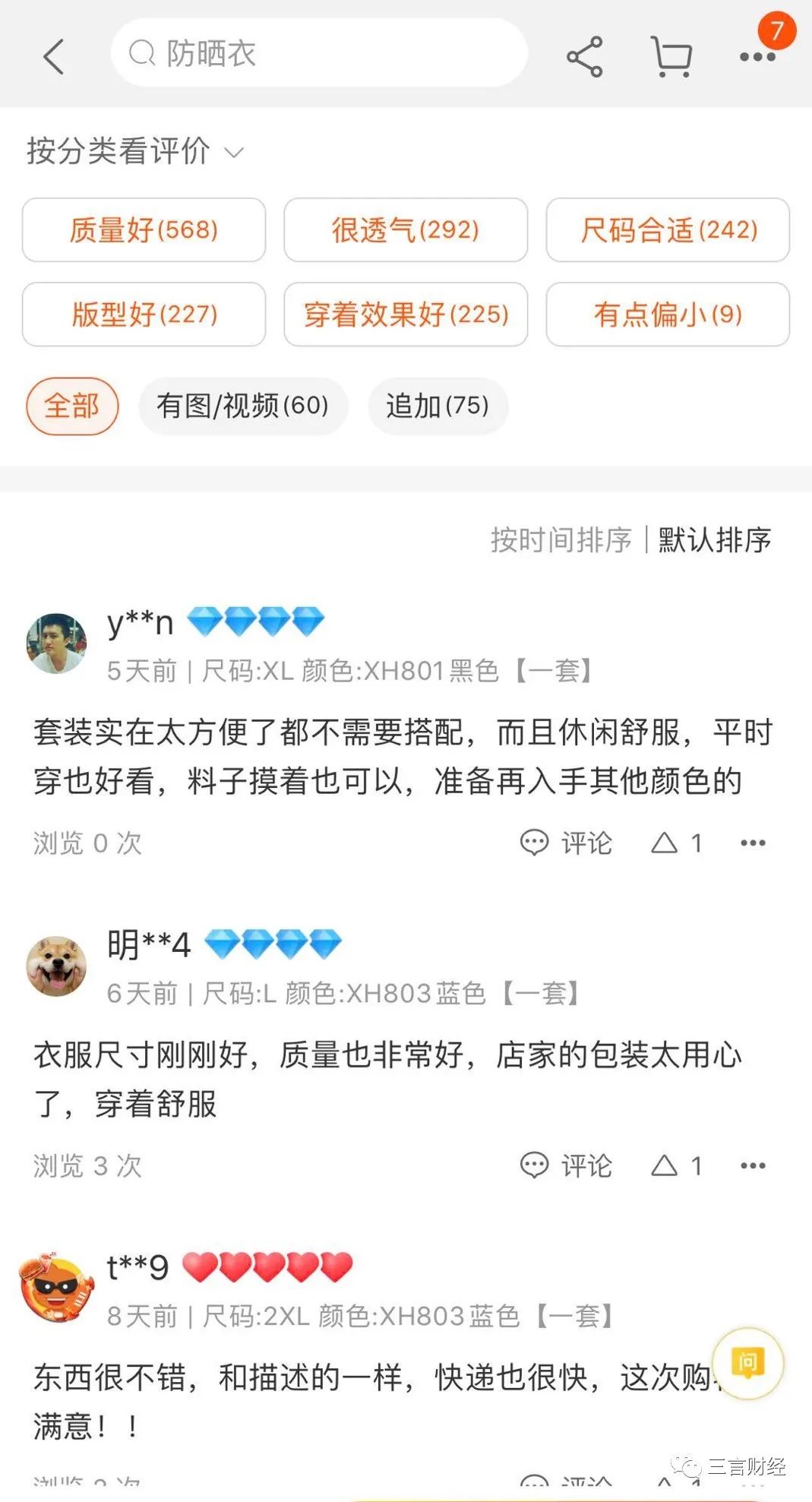This screenshot has height=1502, width=812.
Task: Open more options on y**n's review
Action: coord(753,843)
